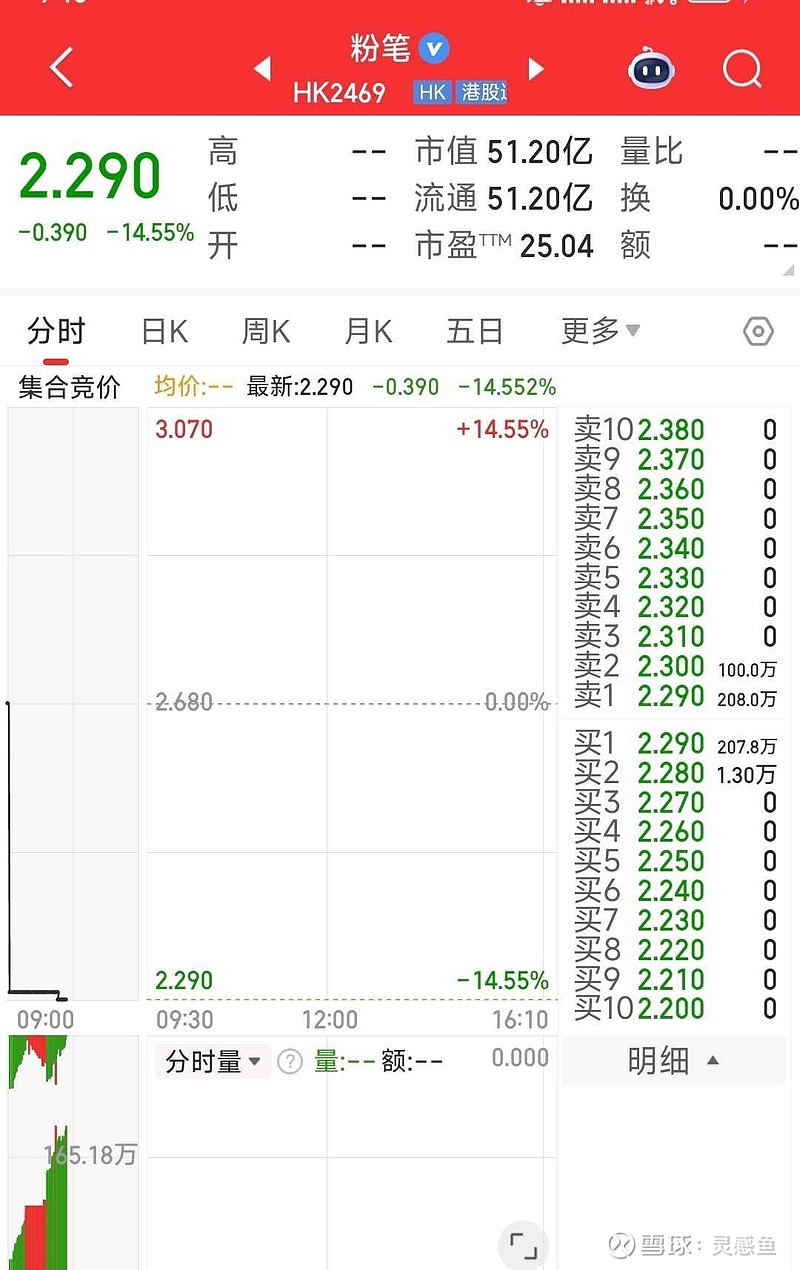The height and width of the screenshot is (1270, 800).
Task: Select the 分时 chart tab
Action: click(x=56, y=331)
